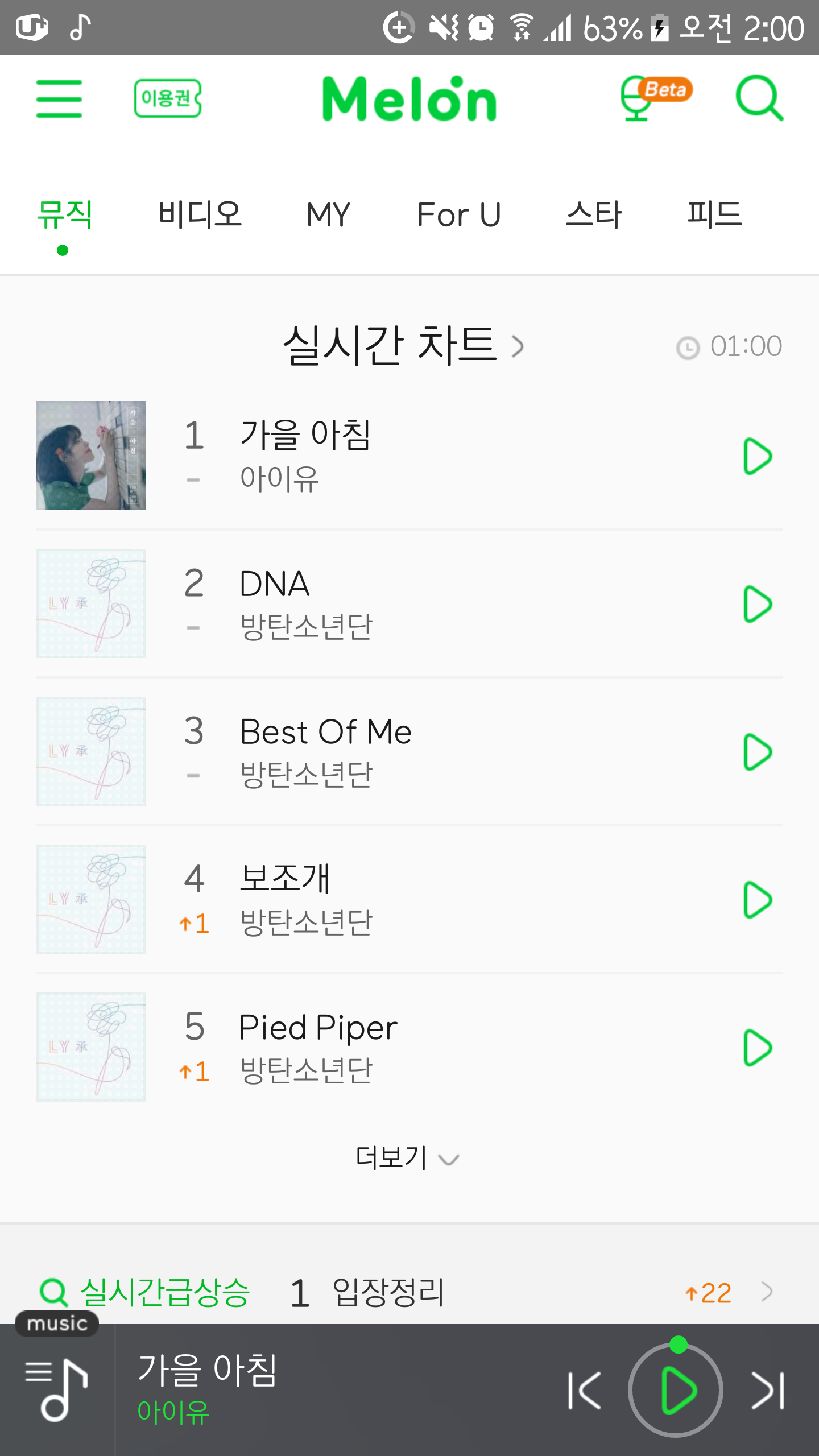819x1456 pixels.
Task: Go to the 스타 tab
Action: coord(594,214)
